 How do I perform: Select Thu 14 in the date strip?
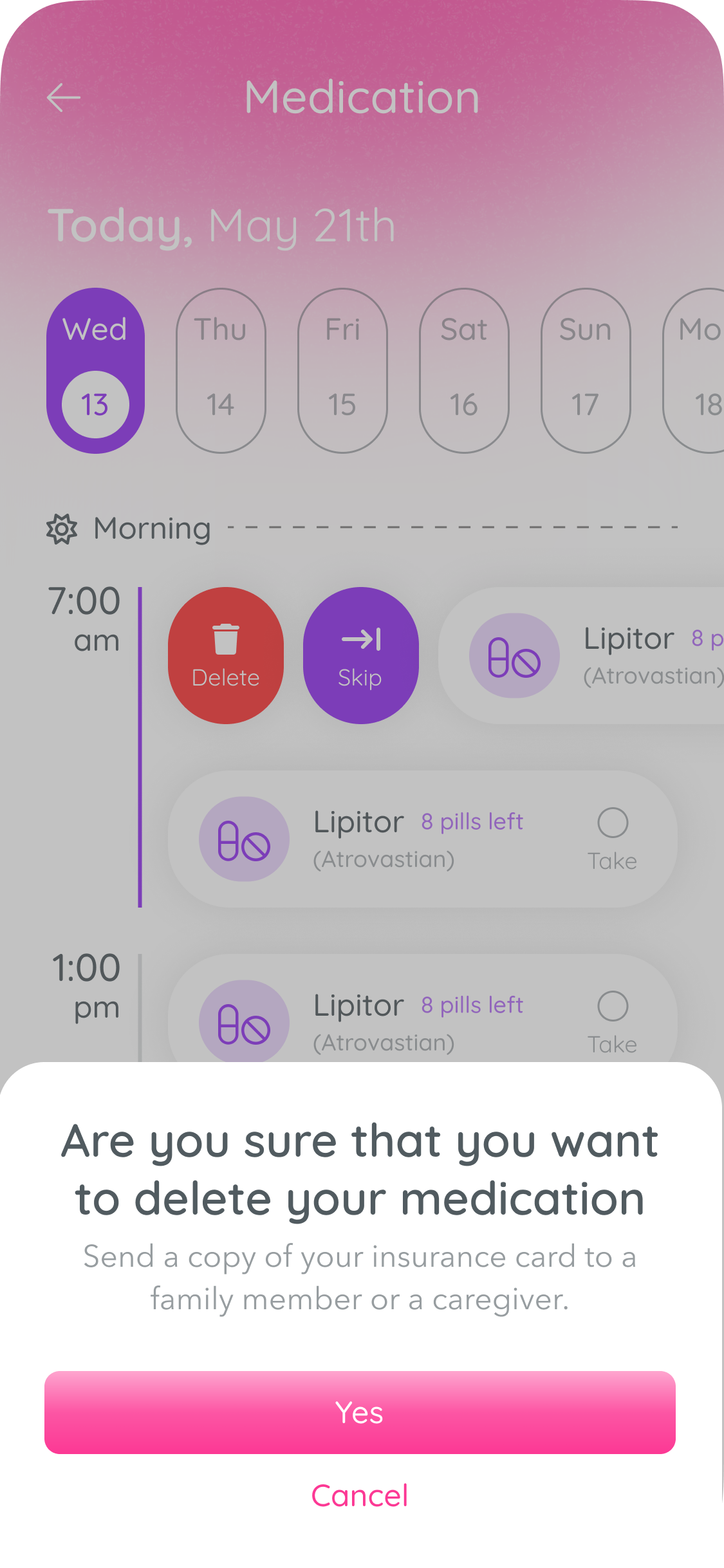pyautogui.click(x=221, y=371)
